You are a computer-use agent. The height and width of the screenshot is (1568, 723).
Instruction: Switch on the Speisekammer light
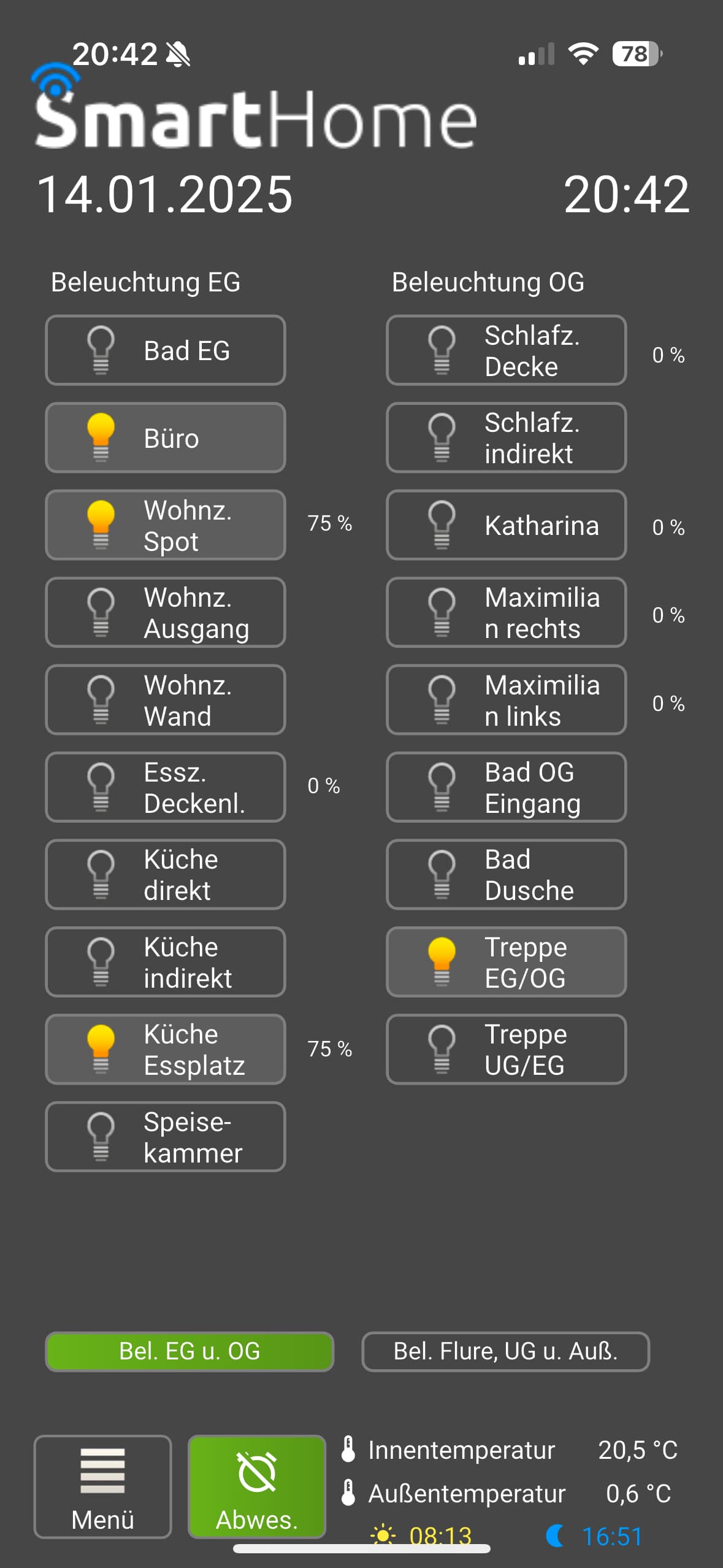(x=166, y=1137)
